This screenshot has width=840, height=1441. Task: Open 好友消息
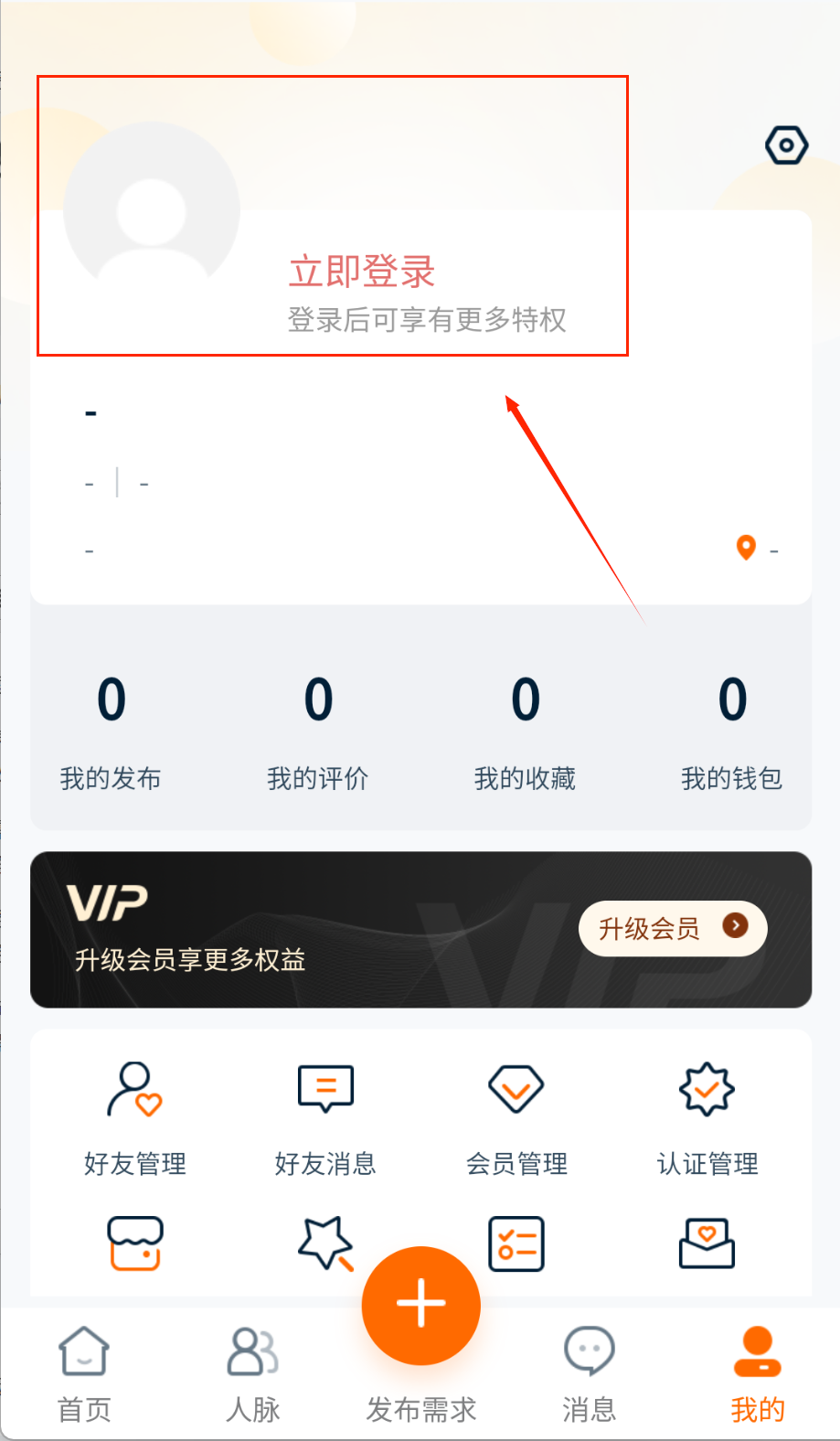(x=325, y=1117)
